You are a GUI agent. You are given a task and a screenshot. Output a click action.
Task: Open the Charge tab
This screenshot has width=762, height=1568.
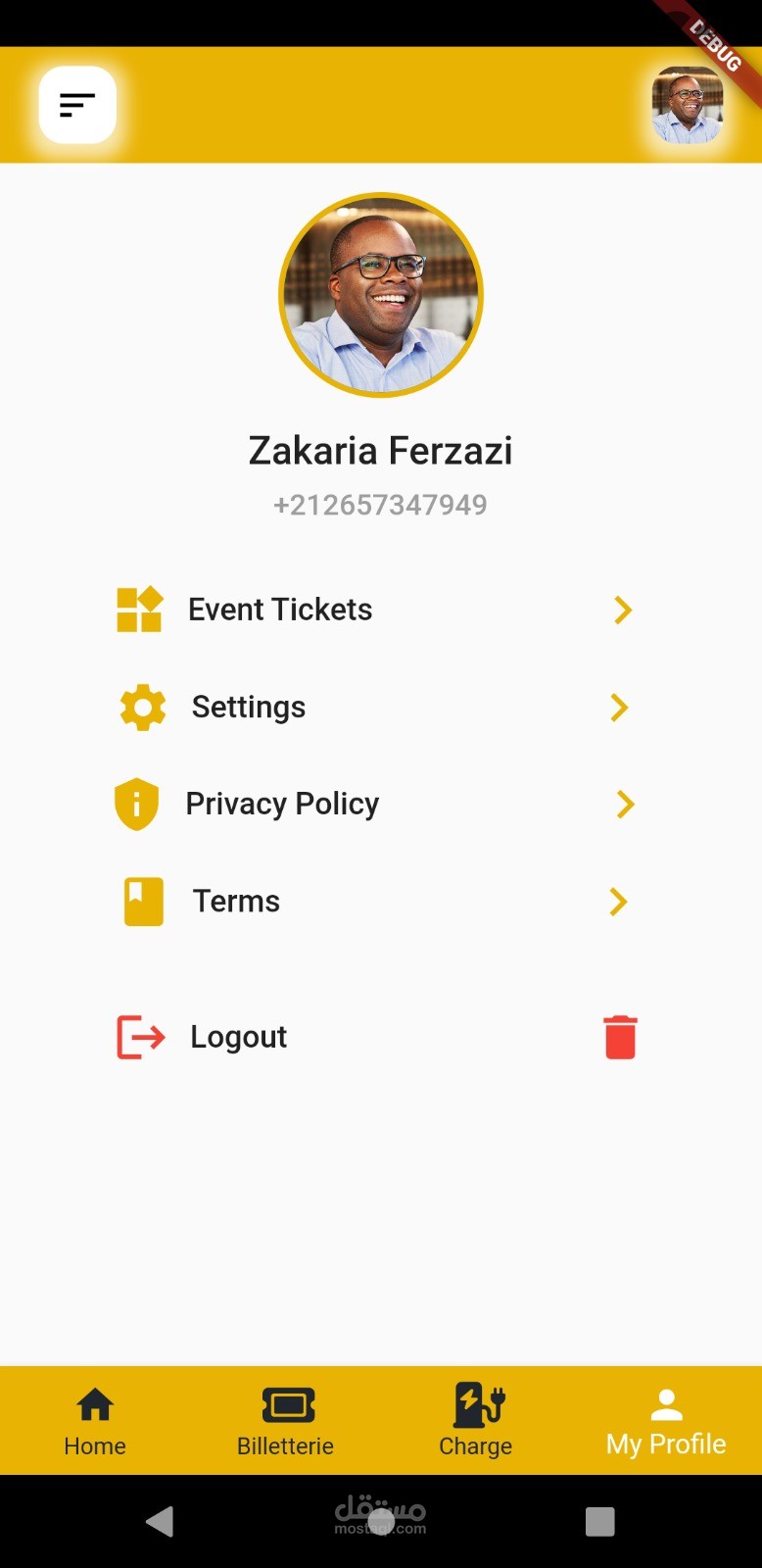pyautogui.click(x=476, y=1422)
